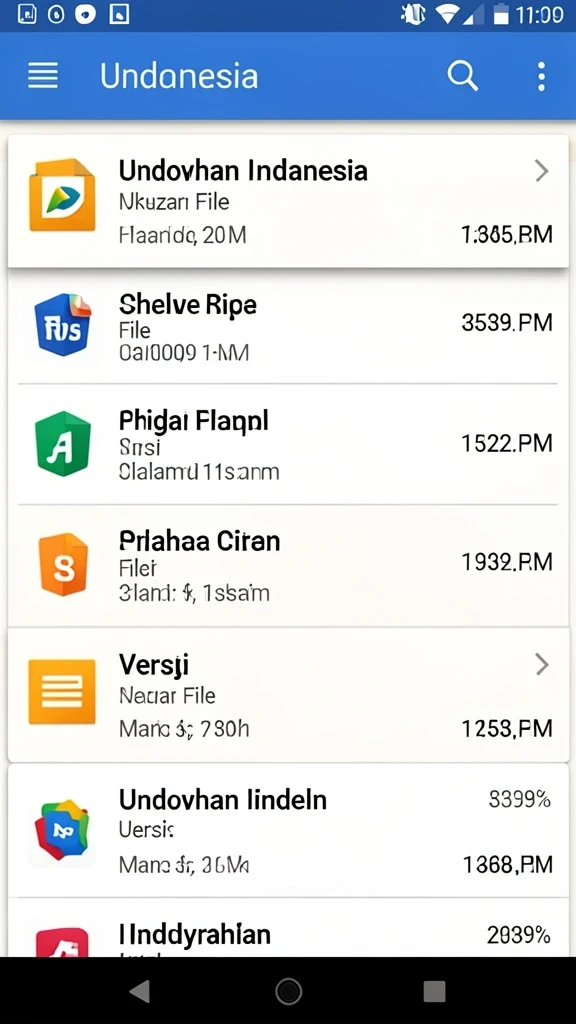Open the Inddyrahian row
This screenshot has height=1024, width=576.
tap(288, 927)
